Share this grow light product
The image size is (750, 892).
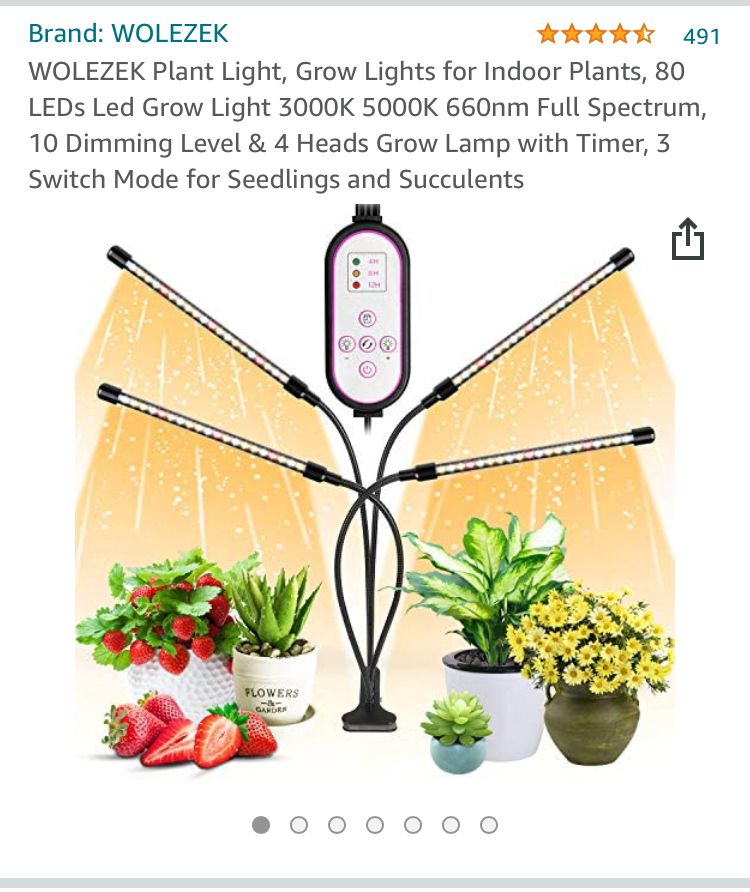[687, 240]
